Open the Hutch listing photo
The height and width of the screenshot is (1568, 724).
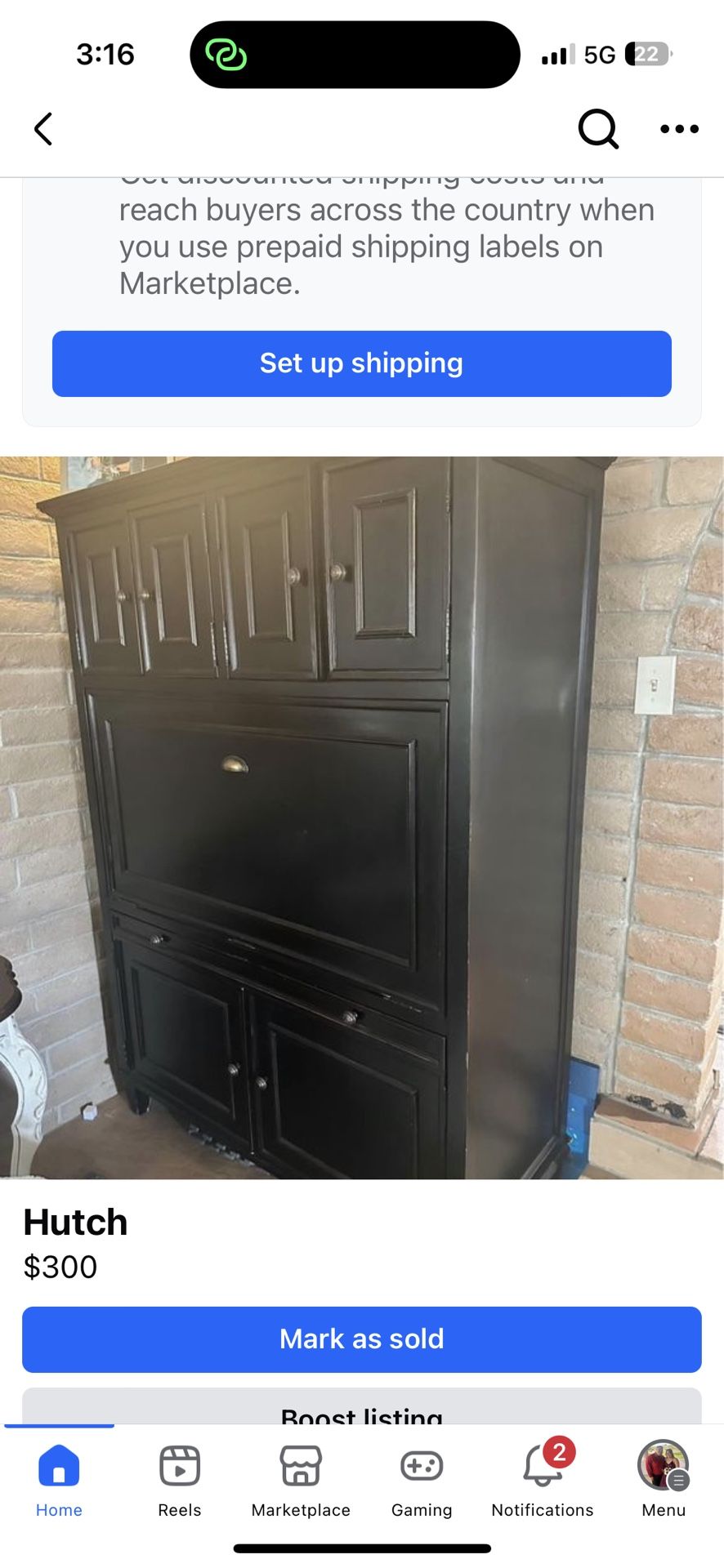coord(361,817)
